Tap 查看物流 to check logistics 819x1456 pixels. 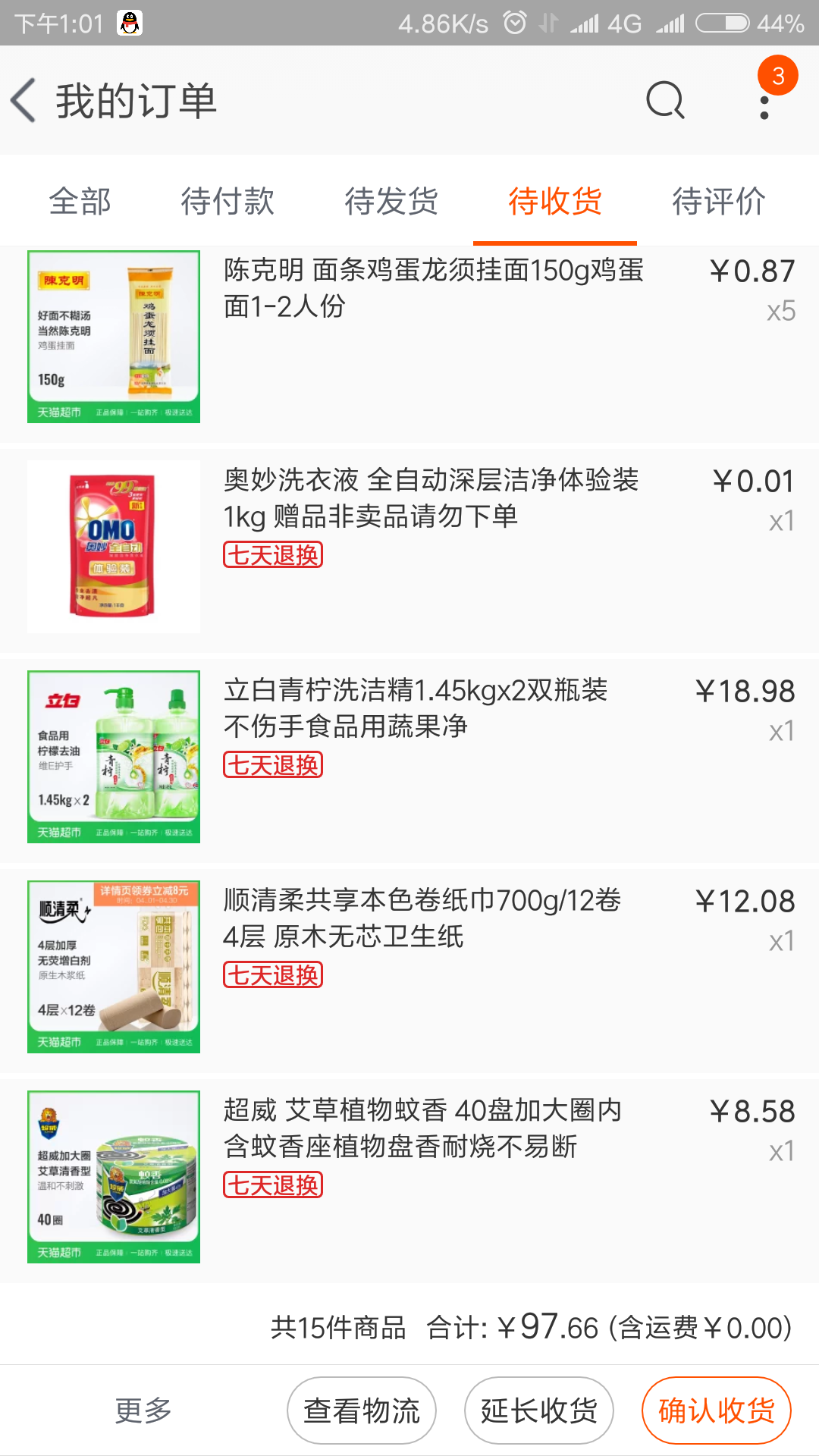click(x=362, y=1409)
